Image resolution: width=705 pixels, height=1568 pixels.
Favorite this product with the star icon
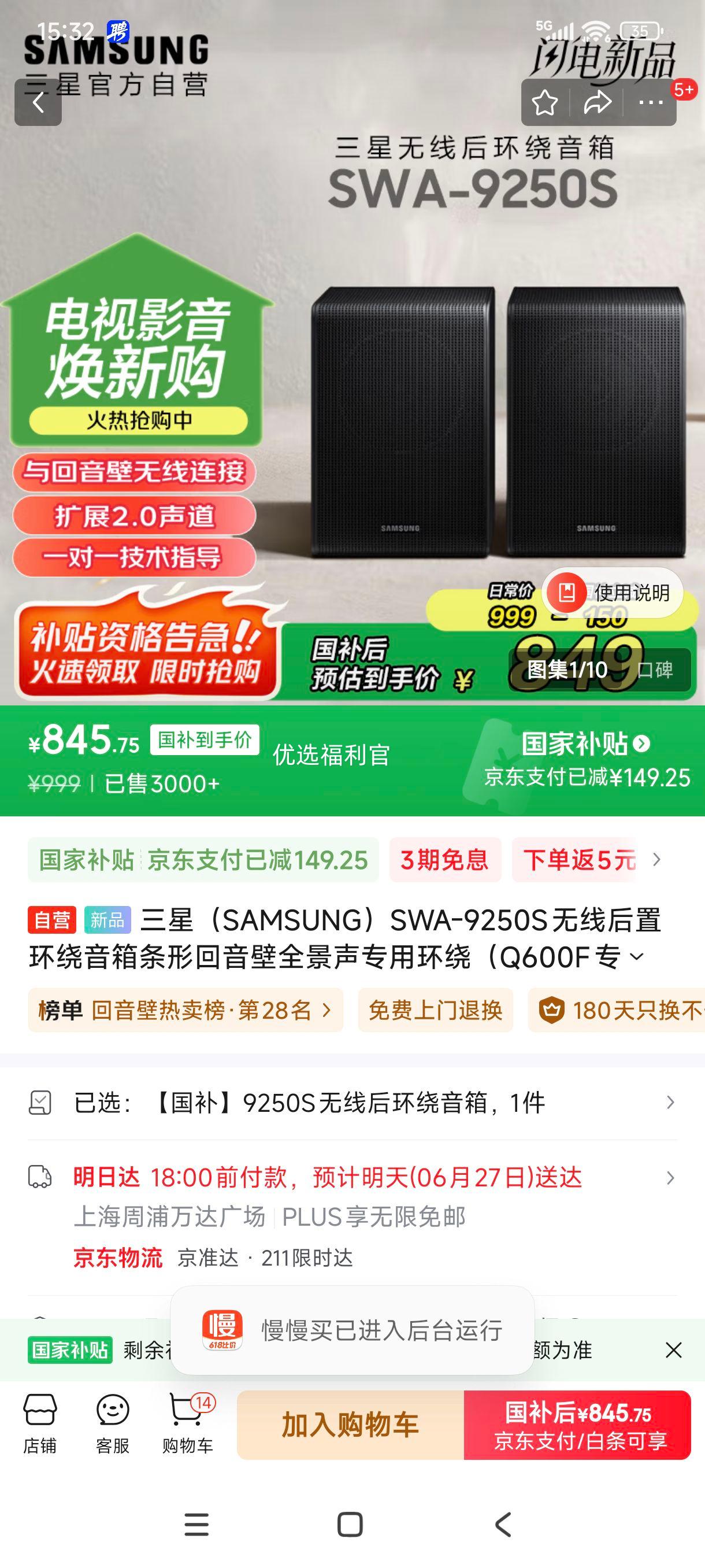point(544,102)
